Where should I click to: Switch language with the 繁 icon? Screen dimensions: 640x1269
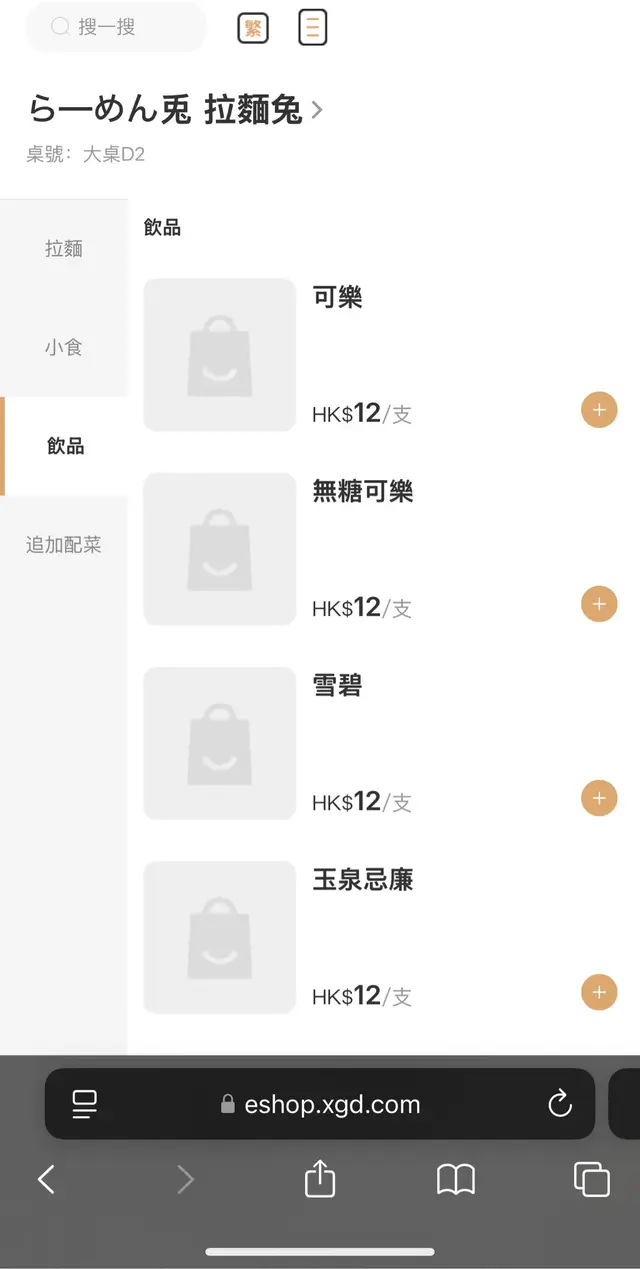(x=253, y=28)
